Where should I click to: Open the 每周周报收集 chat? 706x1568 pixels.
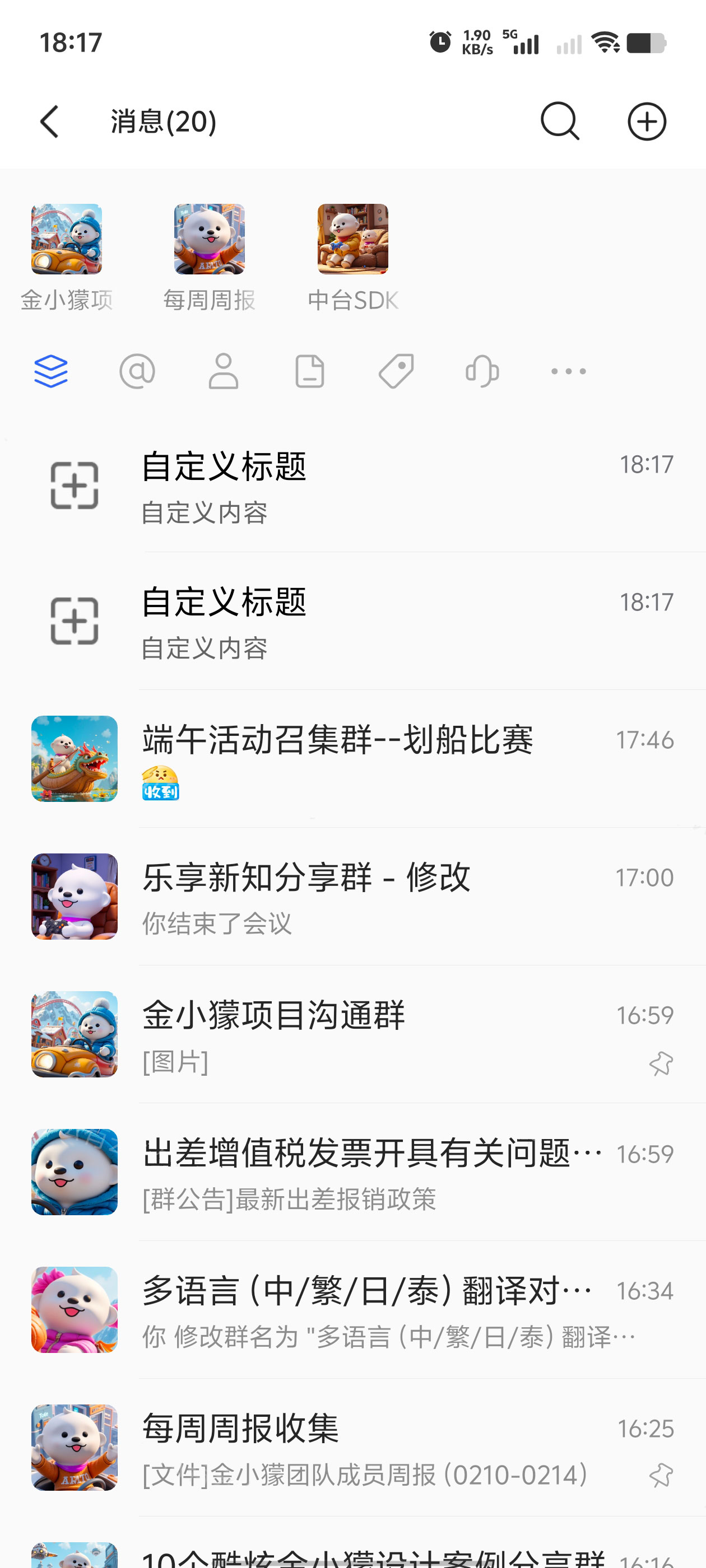coord(354,1447)
